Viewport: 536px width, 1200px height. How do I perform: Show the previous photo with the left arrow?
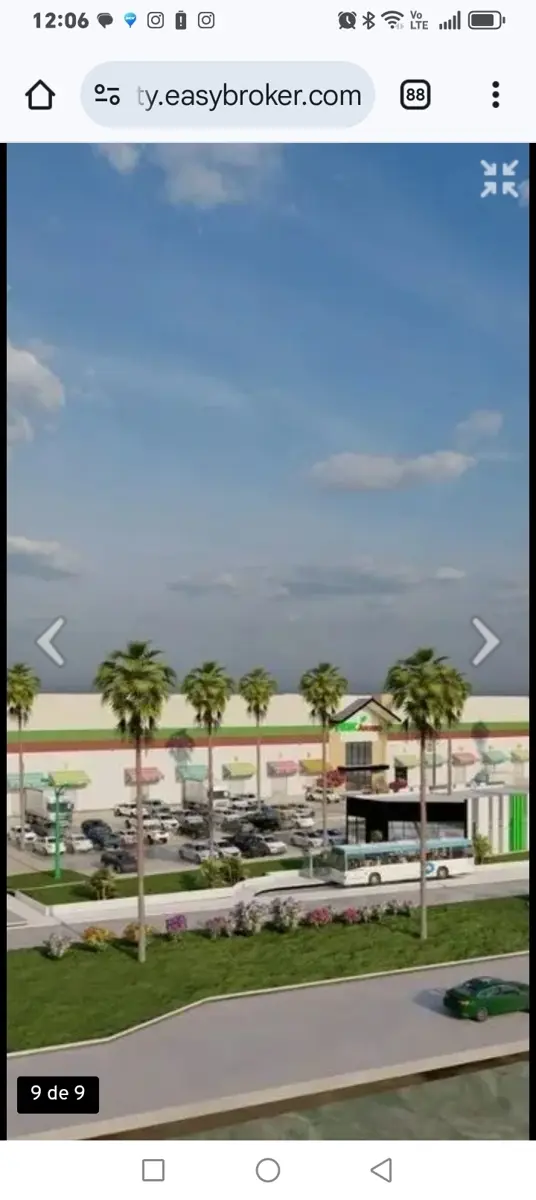click(50, 641)
